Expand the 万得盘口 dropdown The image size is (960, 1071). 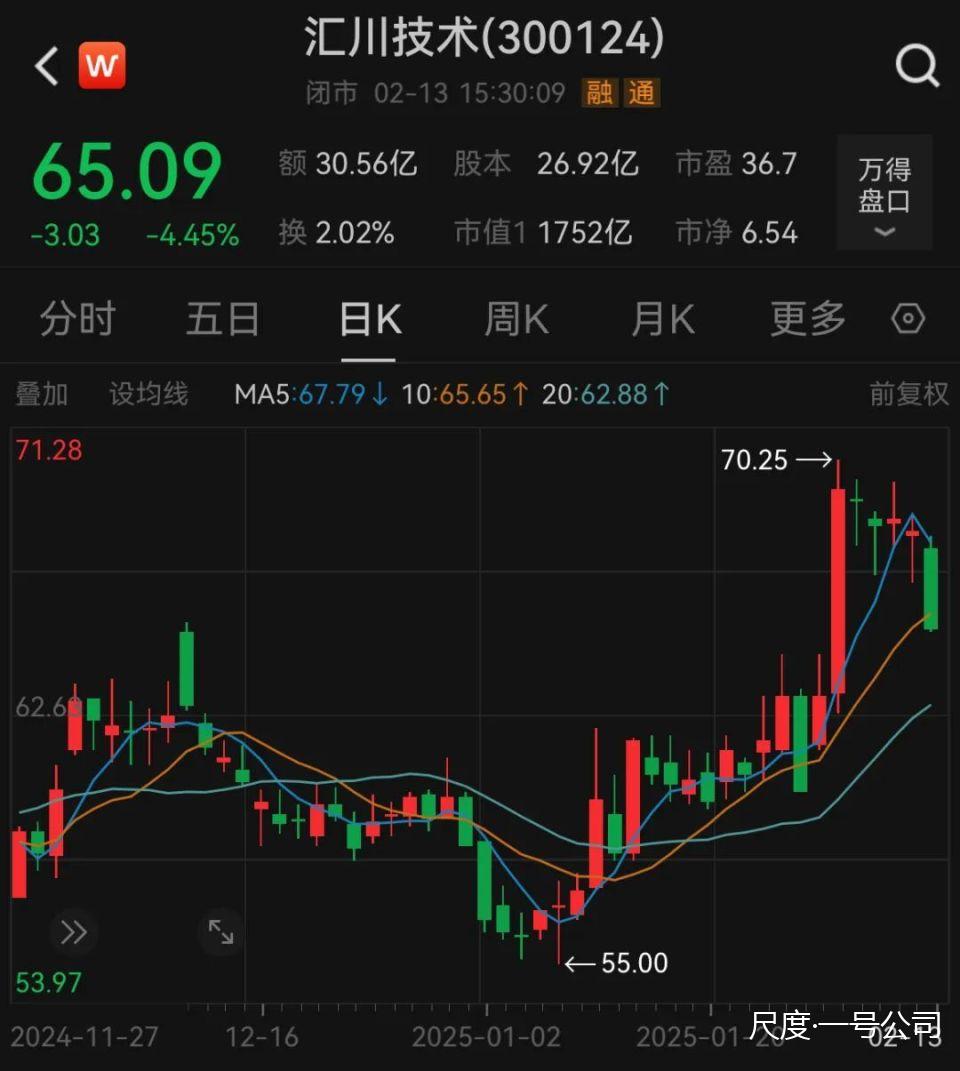[884, 193]
